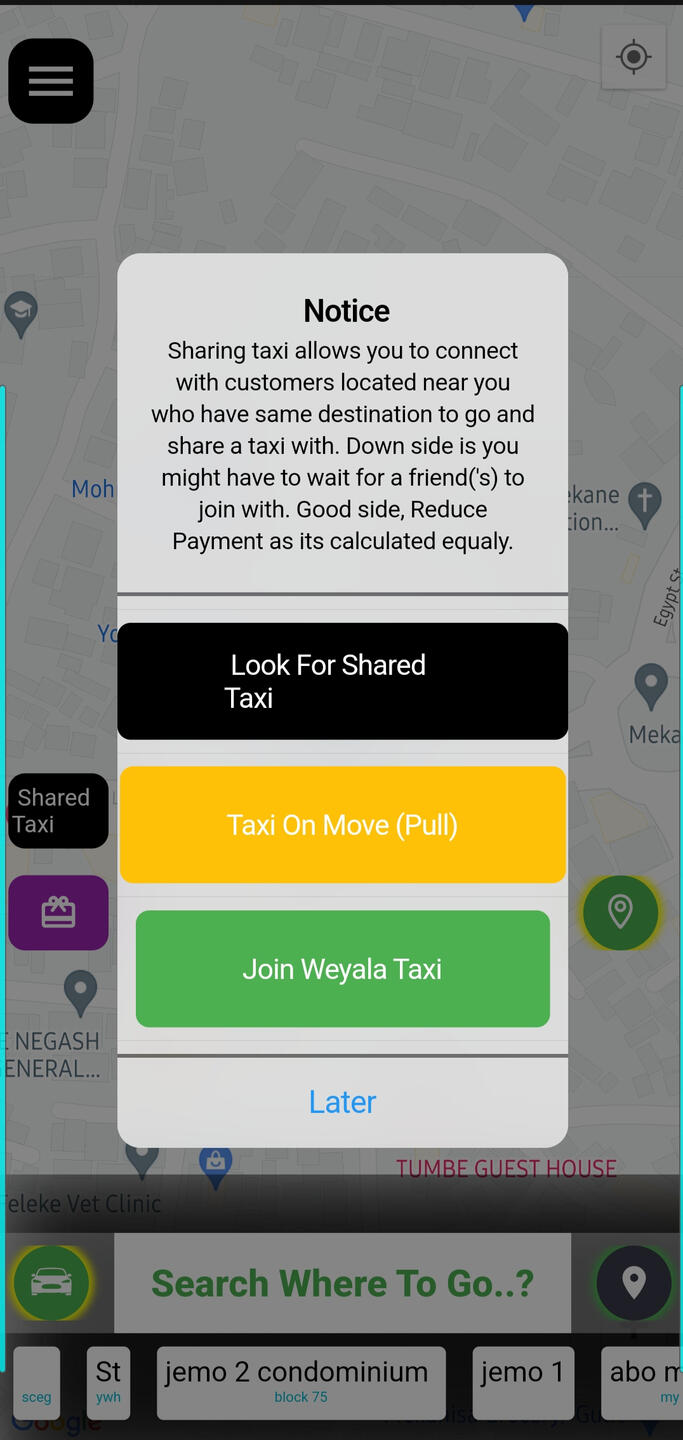This screenshot has width=683, height=1440.
Task: Tap the dark map pin icon
Action: tap(634, 1283)
